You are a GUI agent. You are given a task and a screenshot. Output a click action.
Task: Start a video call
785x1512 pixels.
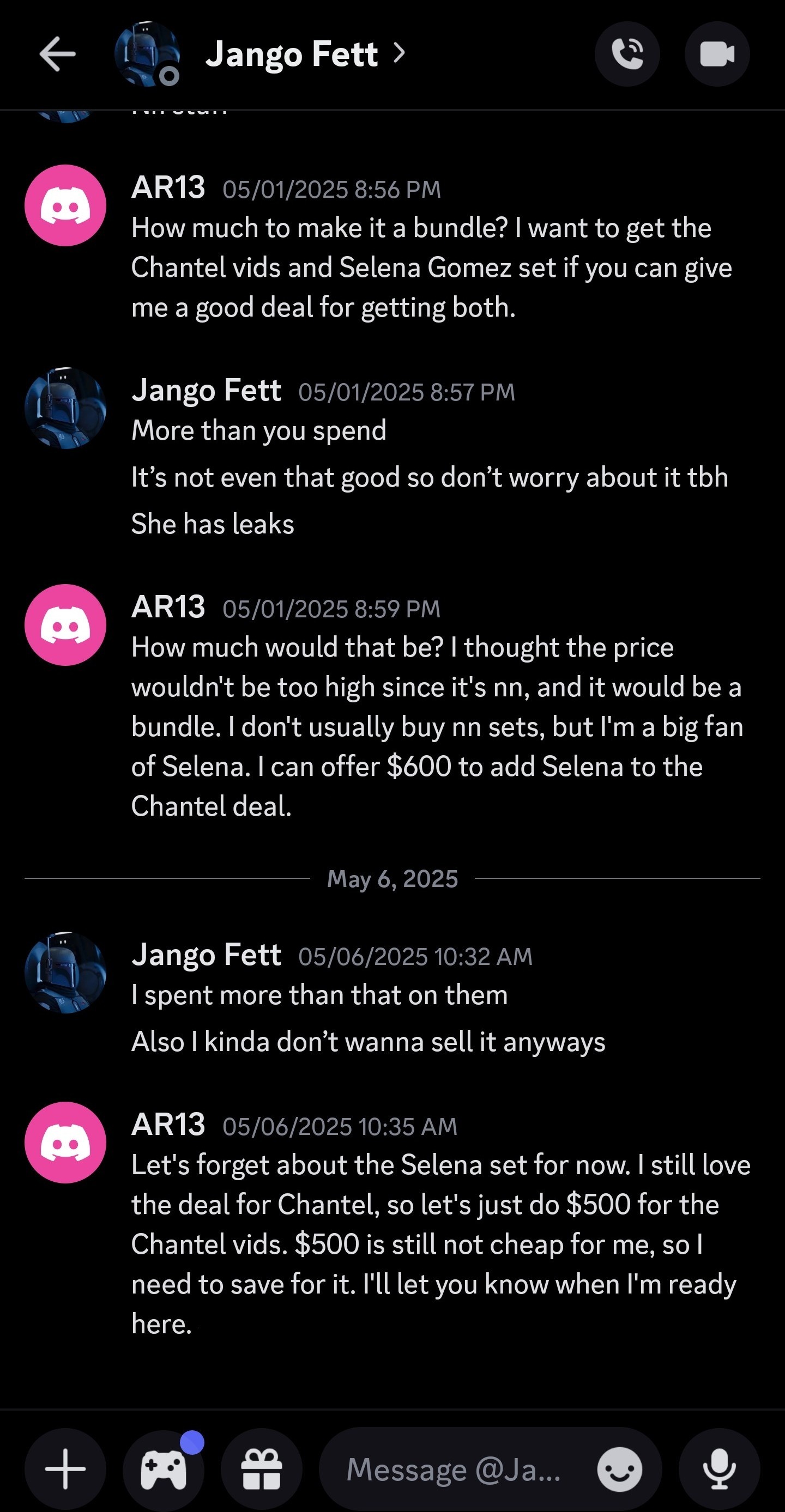(717, 54)
